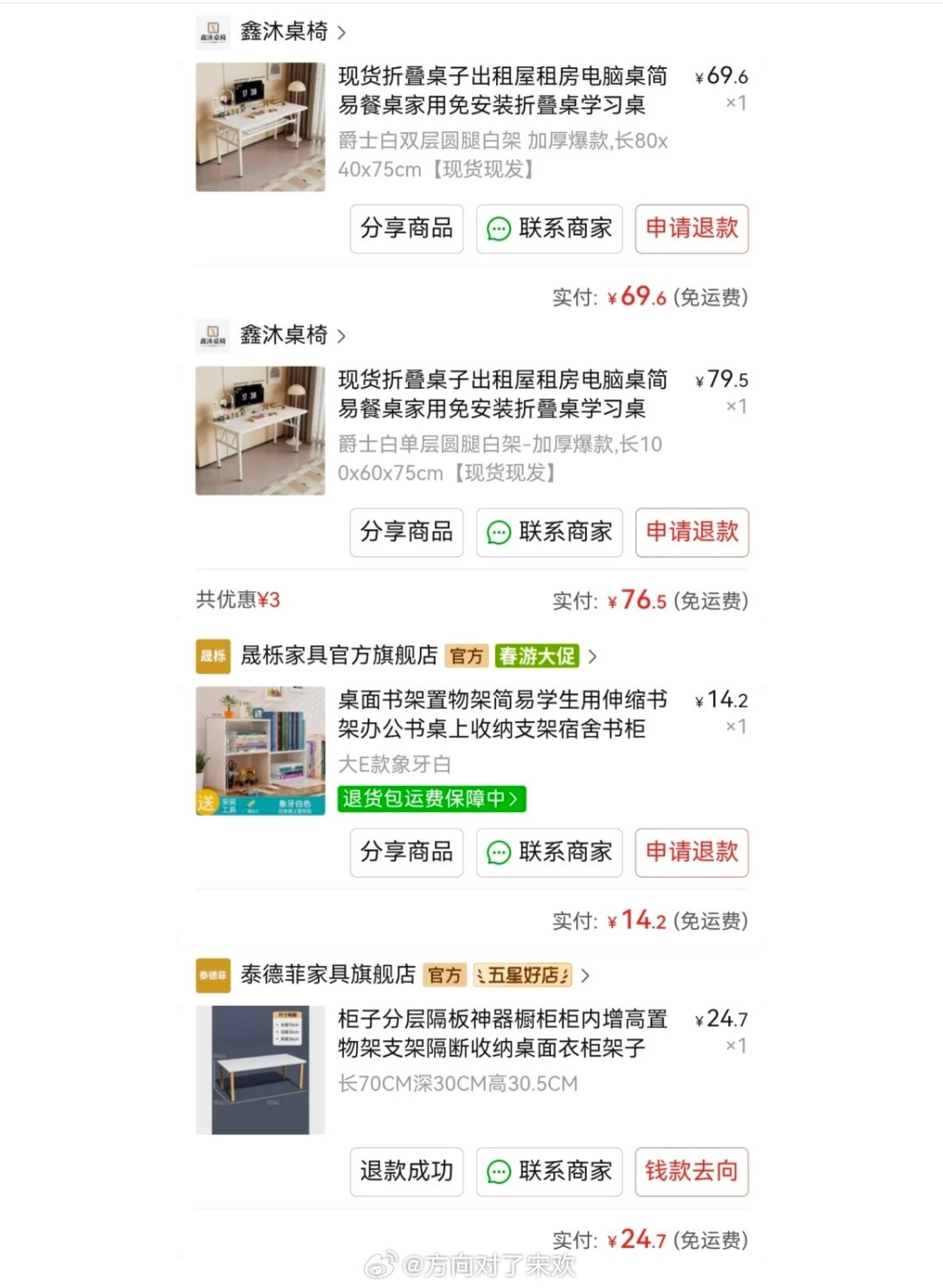Viewport: 943px width, 1288px height.
Task: Tap 联系商家 for the ¥14.2 bookshelf order
Action: 548,853
